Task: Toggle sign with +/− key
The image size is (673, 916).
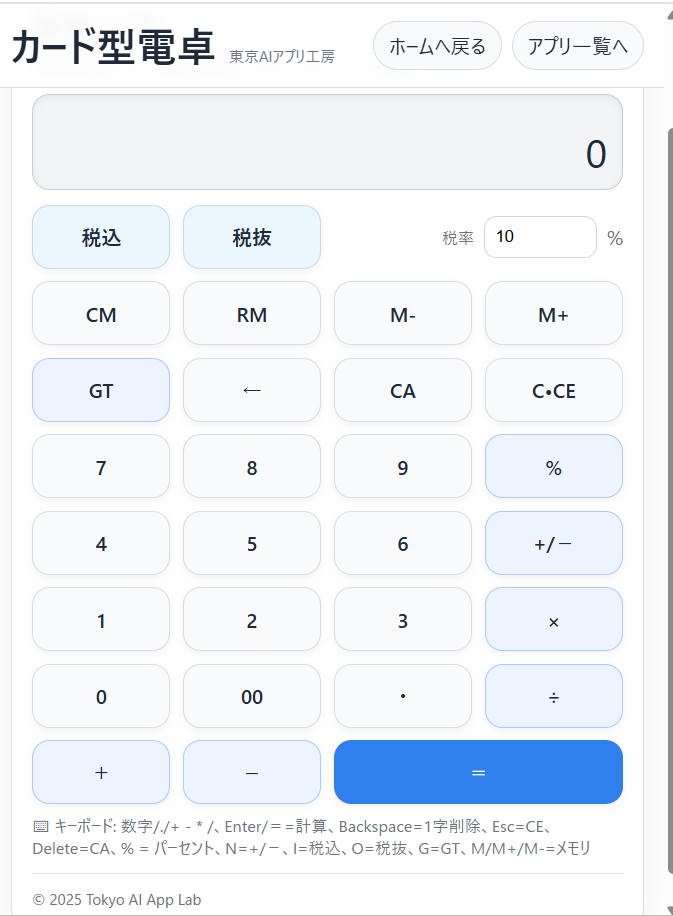Action: 553,544
